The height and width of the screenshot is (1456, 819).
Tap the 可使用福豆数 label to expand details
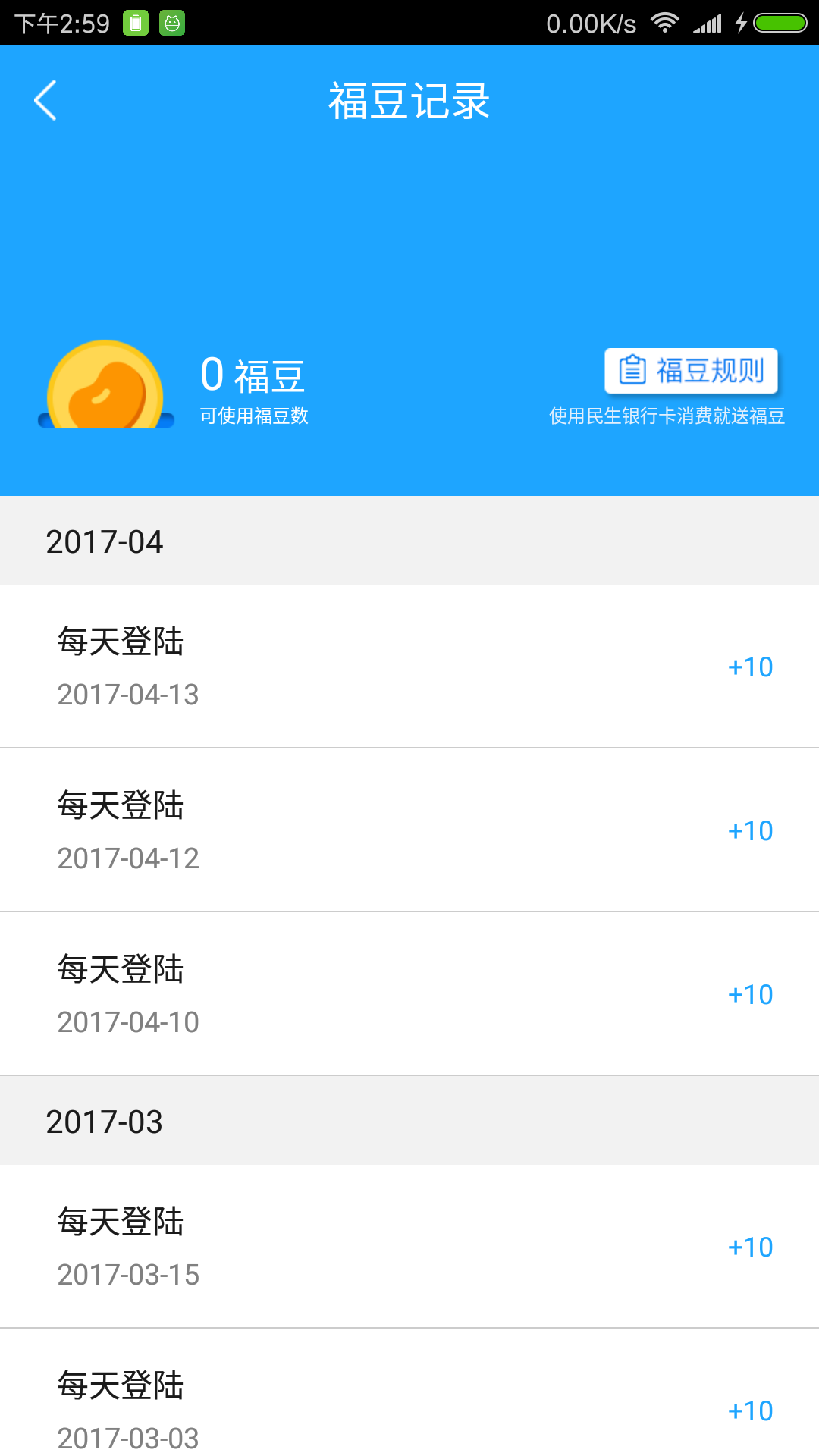point(256,416)
